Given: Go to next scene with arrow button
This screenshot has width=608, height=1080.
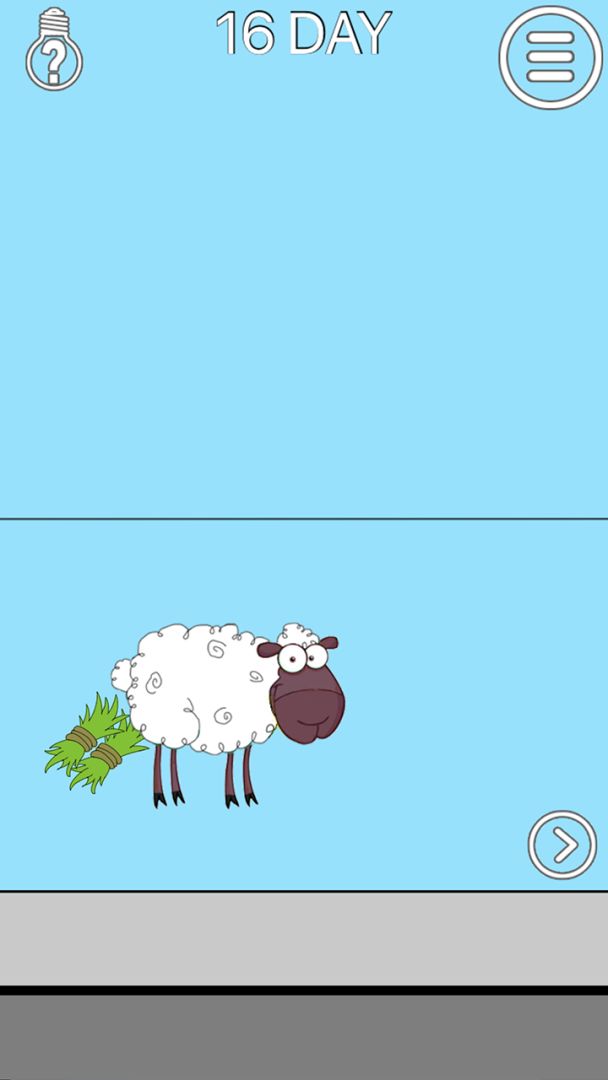Looking at the screenshot, I should click(562, 845).
